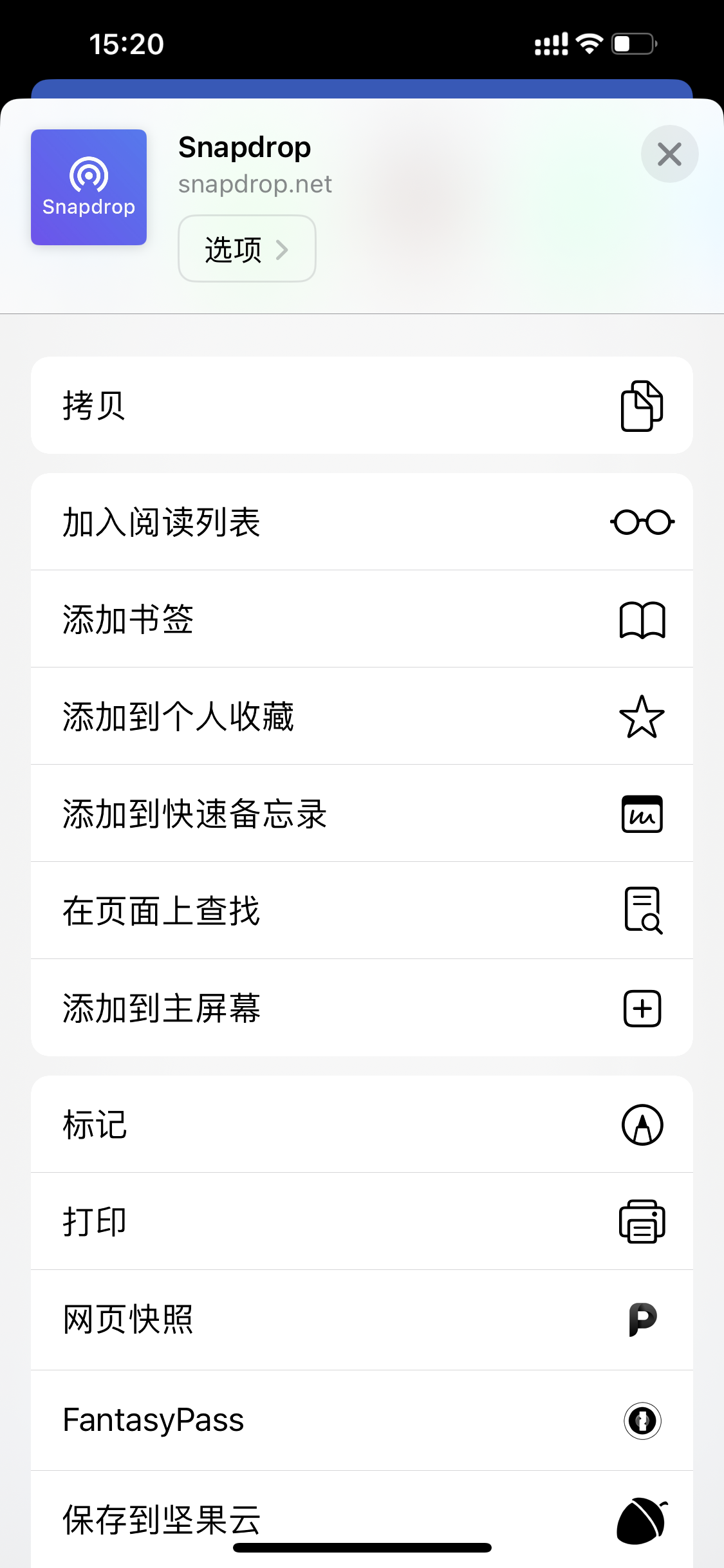Tap the Snapdrop app icon
The width and height of the screenshot is (724, 1568).
tap(88, 187)
